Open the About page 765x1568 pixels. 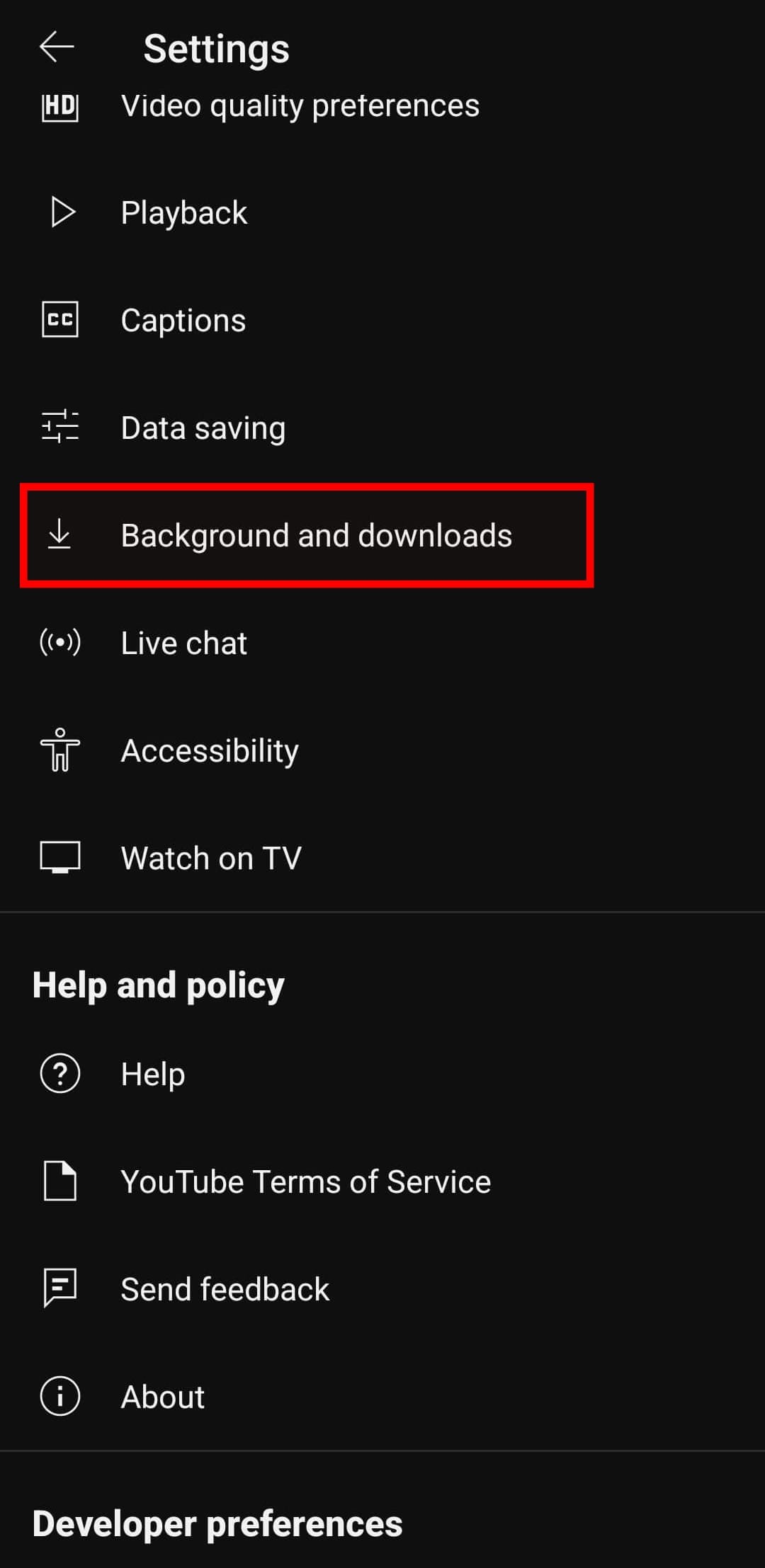[382, 1397]
